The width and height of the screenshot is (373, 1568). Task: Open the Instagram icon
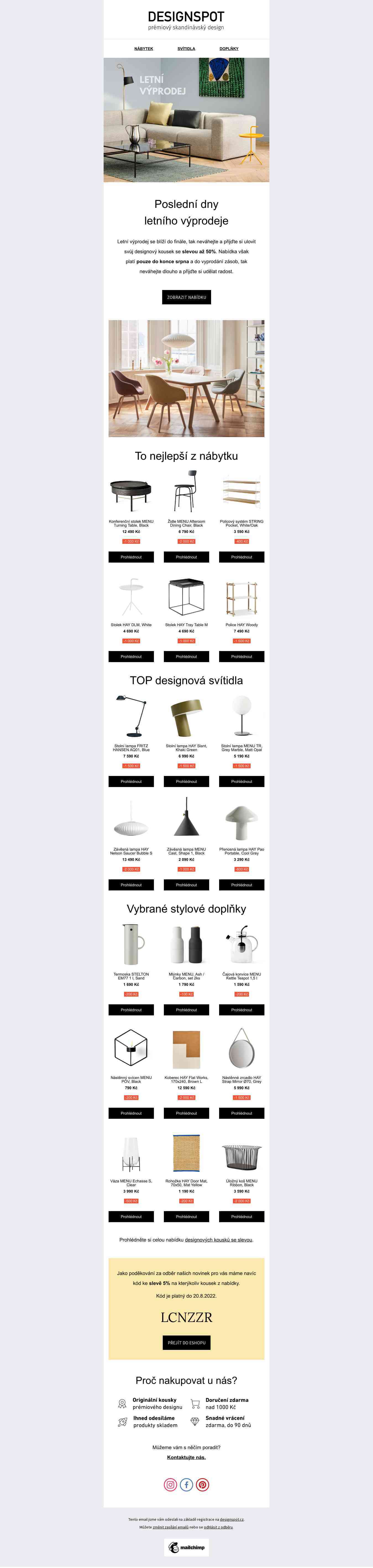coord(170,1485)
